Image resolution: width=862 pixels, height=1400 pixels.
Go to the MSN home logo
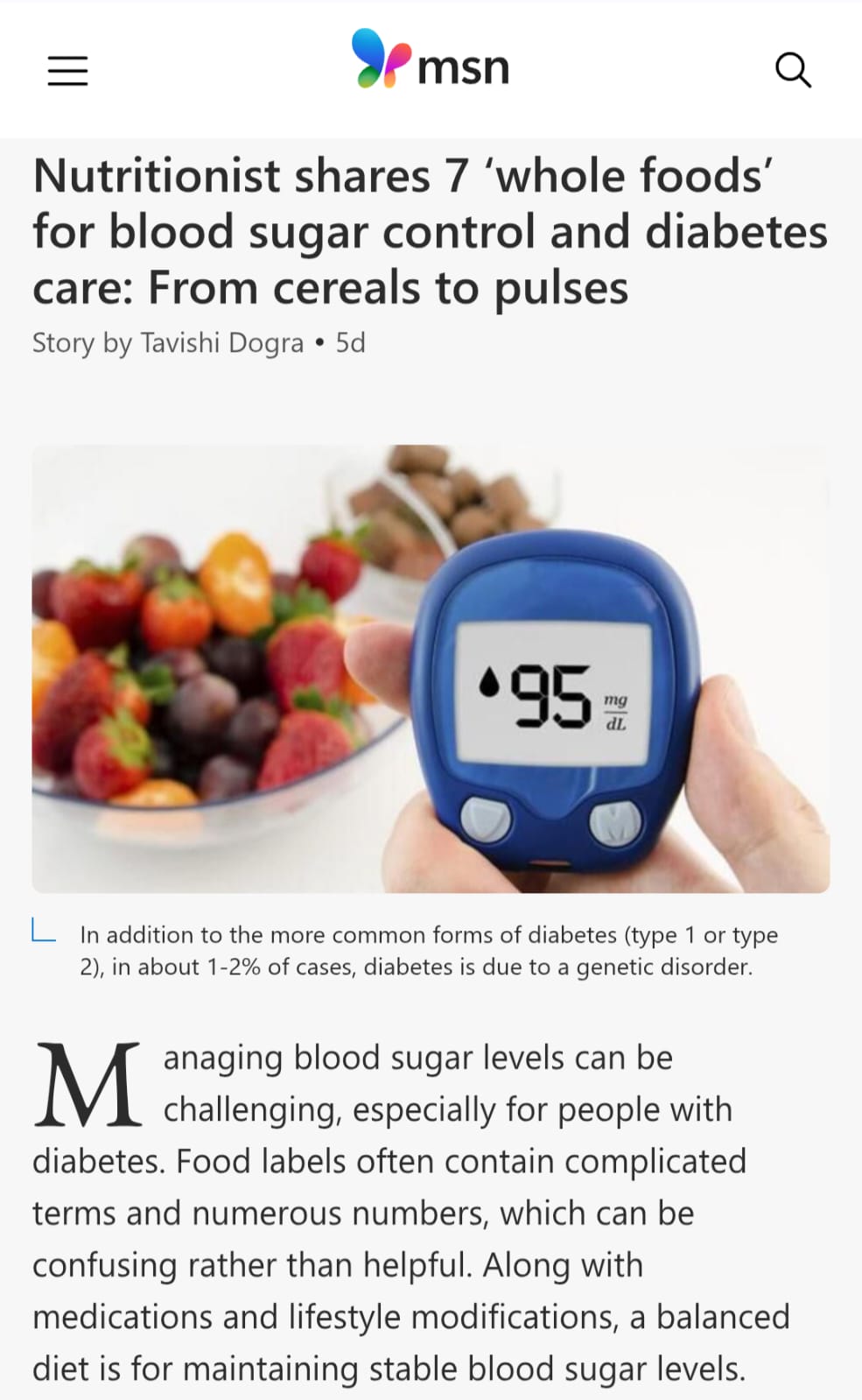430,61
